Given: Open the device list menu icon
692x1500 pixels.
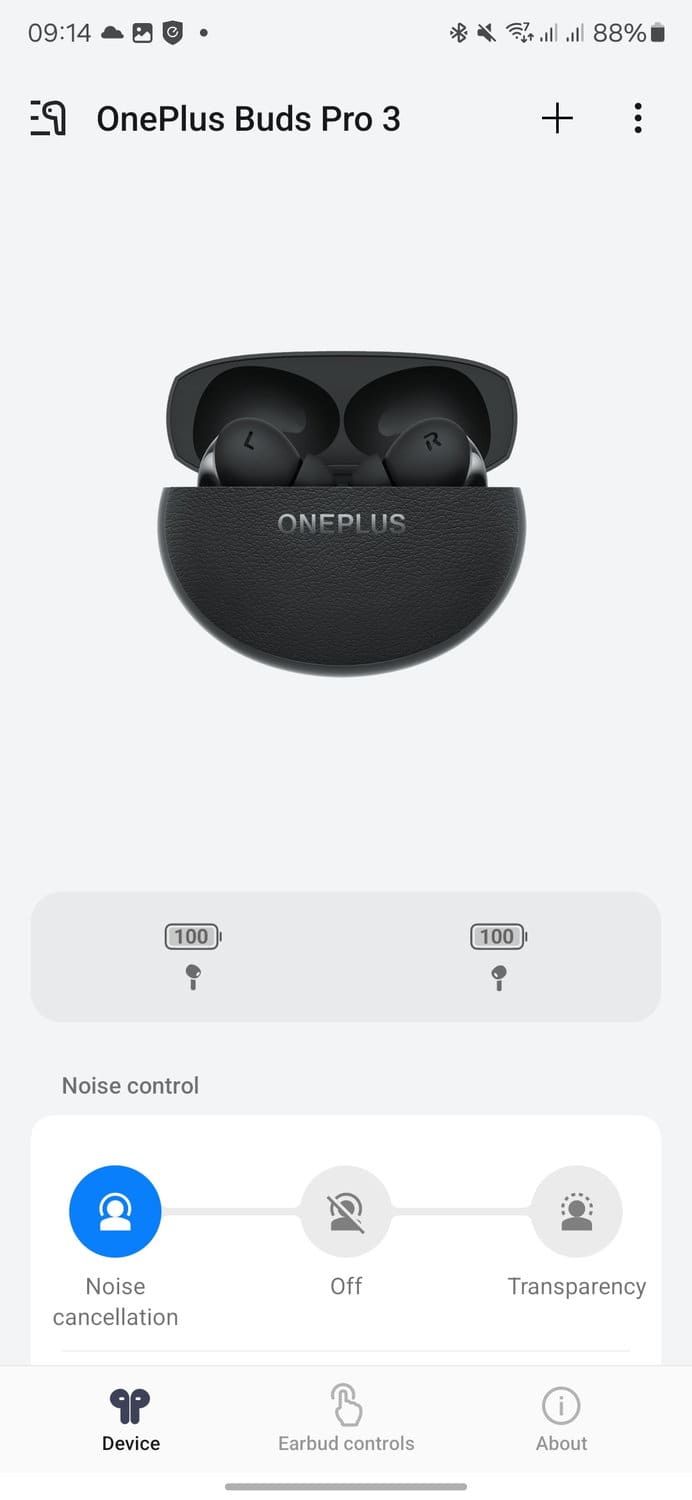Looking at the screenshot, I should (x=48, y=119).
